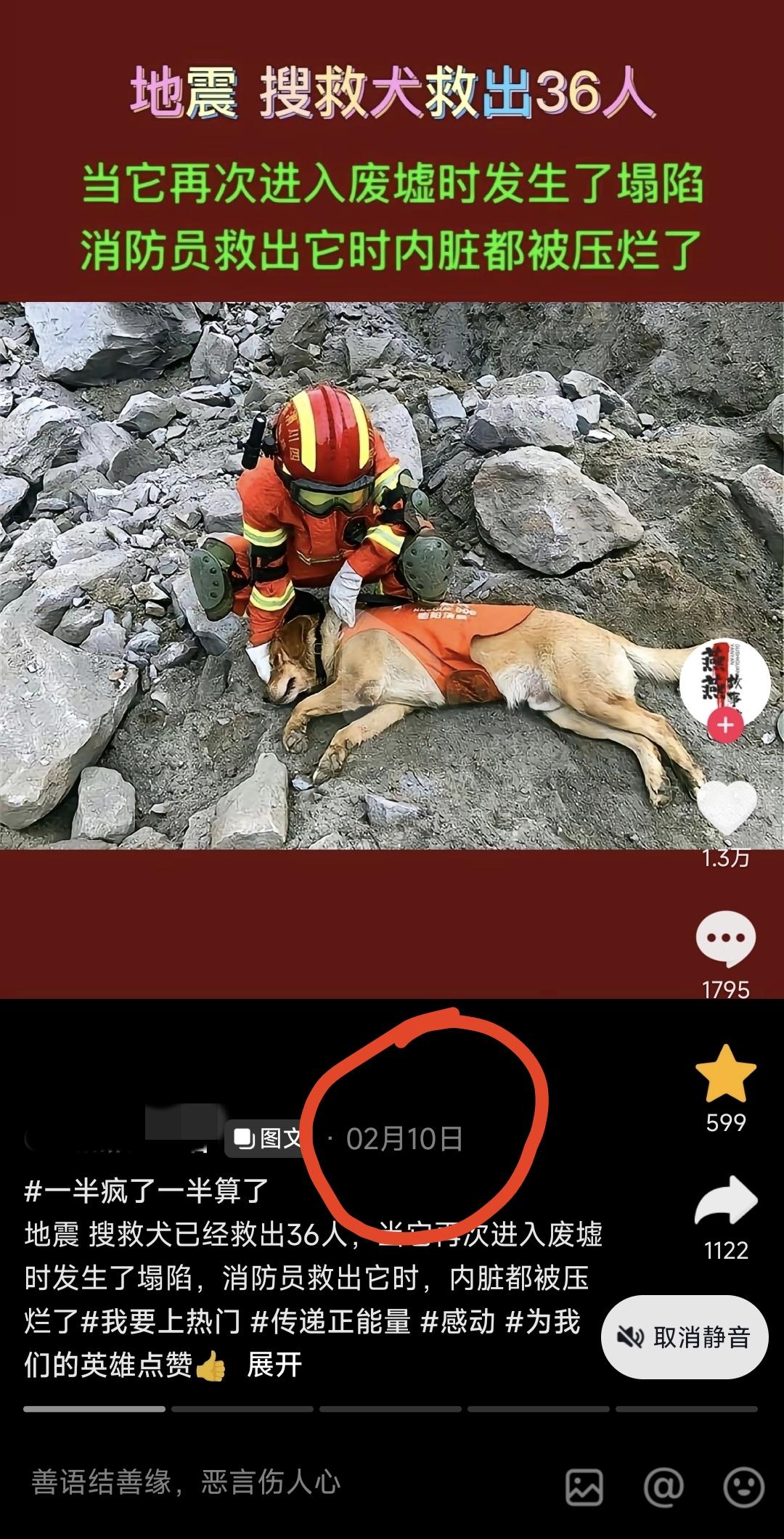Follow the author via the plus badge
784x1539 pixels.
(725, 724)
